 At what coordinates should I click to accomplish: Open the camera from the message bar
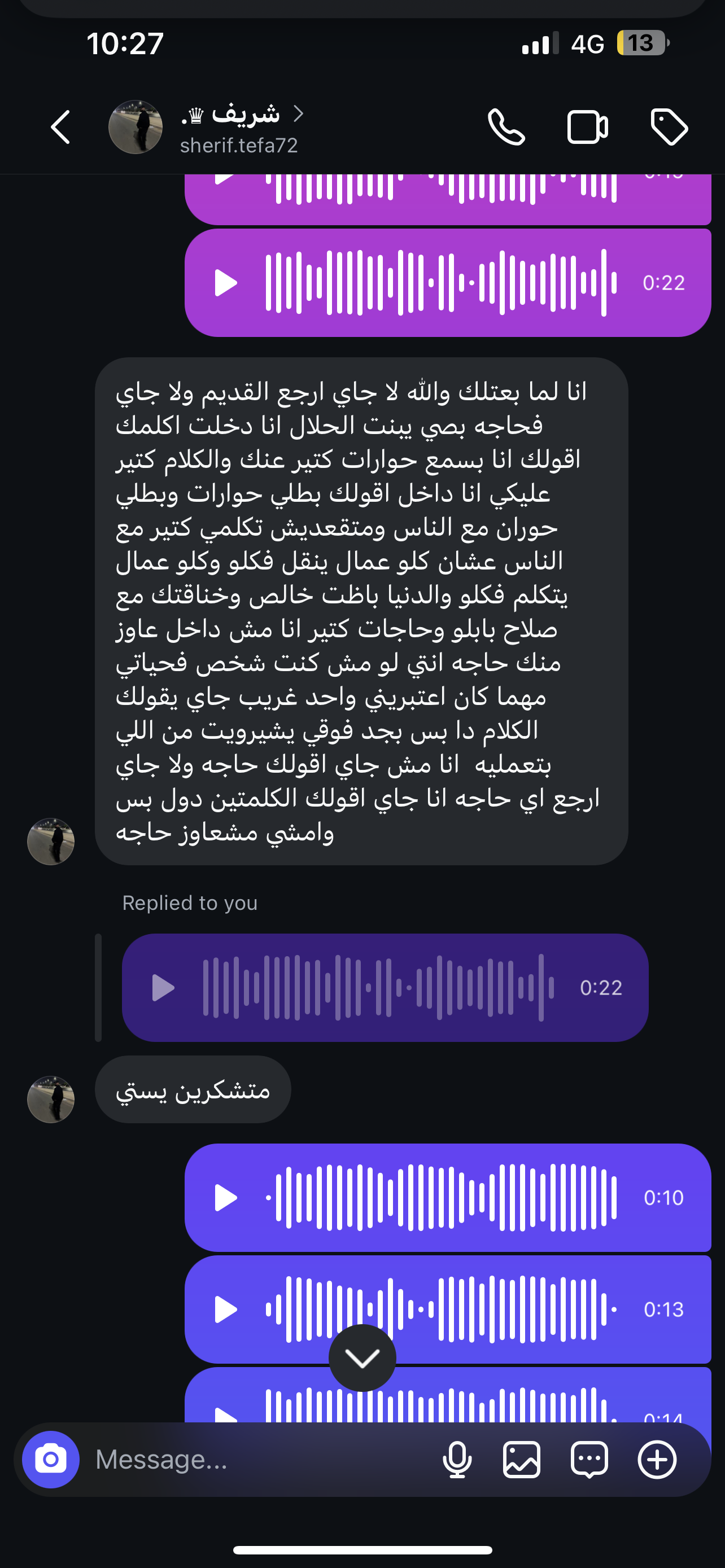[50, 1459]
